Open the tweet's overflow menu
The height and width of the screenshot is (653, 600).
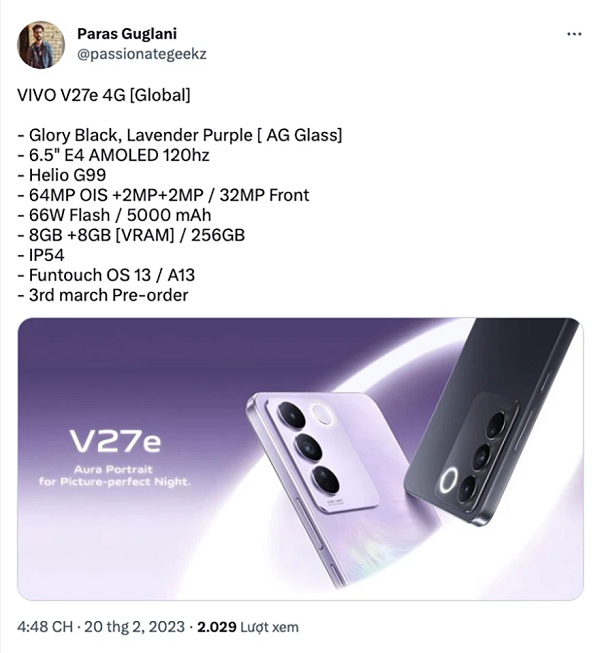coord(574,33)
